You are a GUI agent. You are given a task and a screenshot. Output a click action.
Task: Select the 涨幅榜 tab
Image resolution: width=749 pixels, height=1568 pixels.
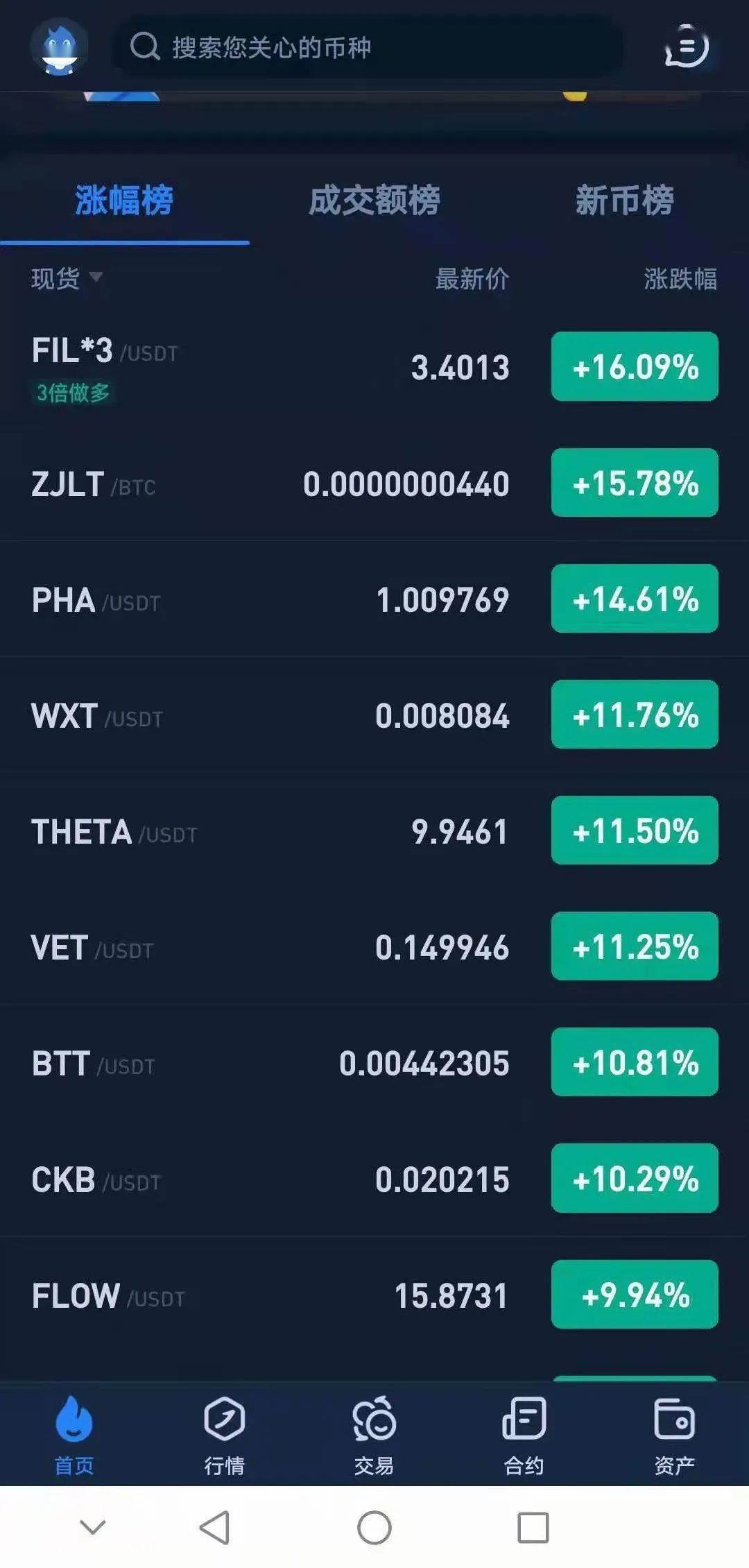click(x=124, y=201)
